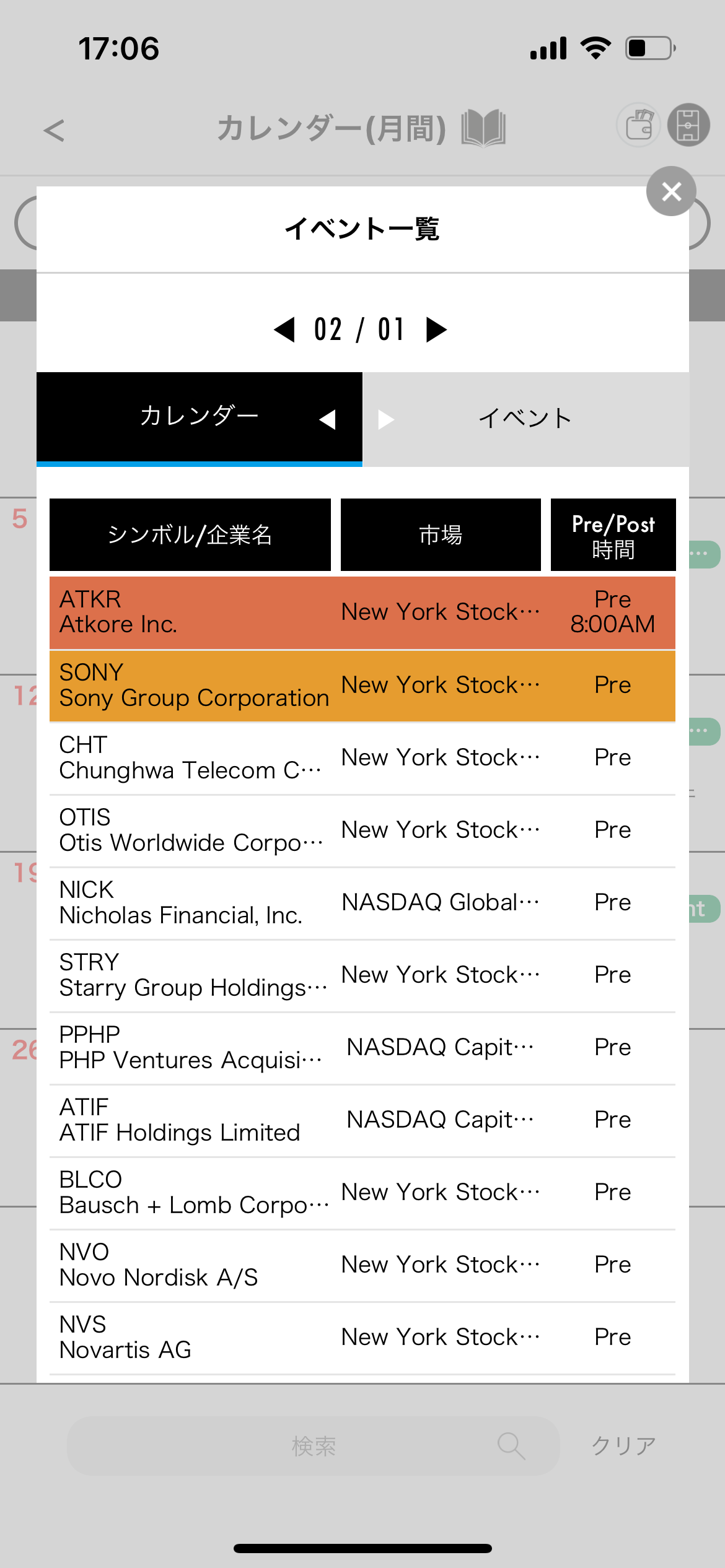Image resolution: width=725 pixels, height=1568 pixels.
Task: Open PPHP PHP Ventures entry
Action: 362,1048
